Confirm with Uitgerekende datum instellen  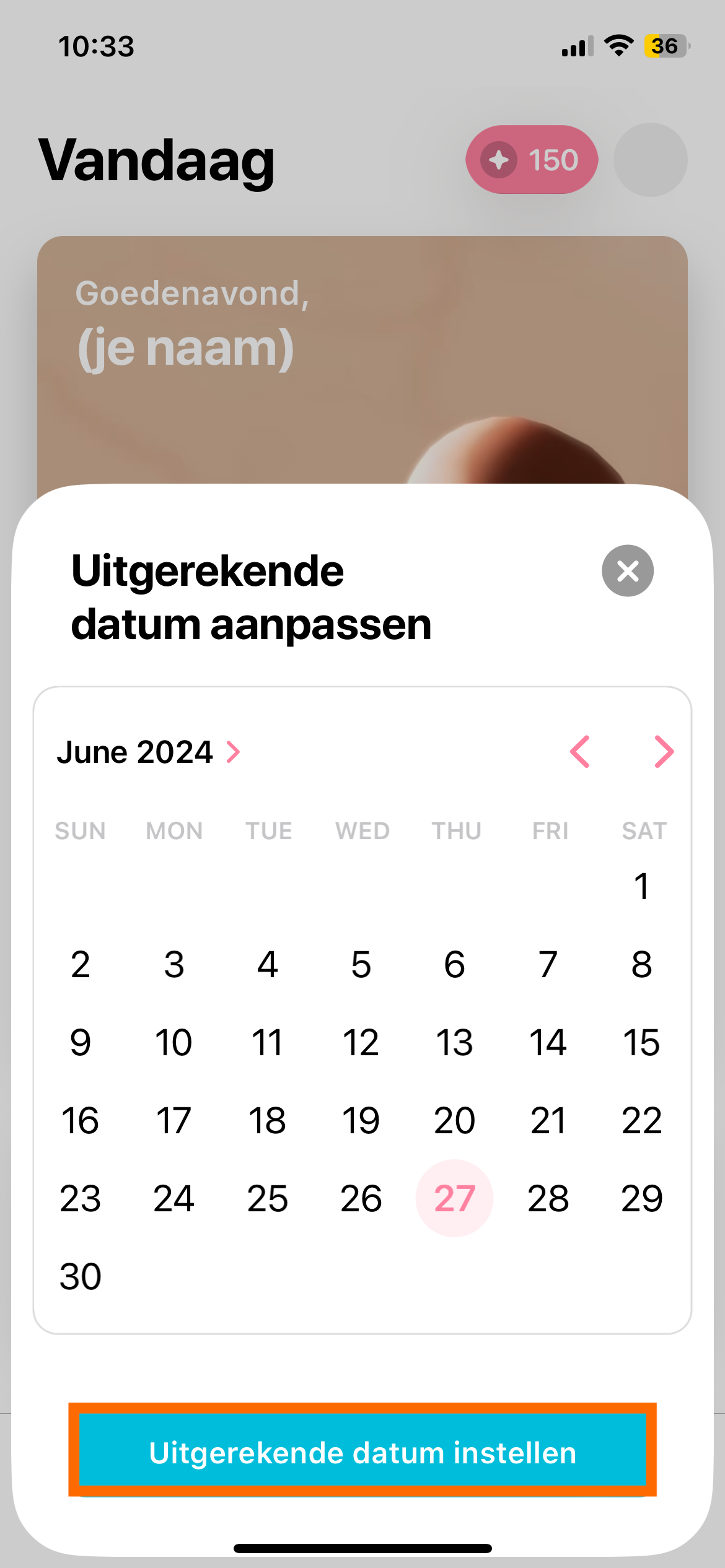point(362,1452)
